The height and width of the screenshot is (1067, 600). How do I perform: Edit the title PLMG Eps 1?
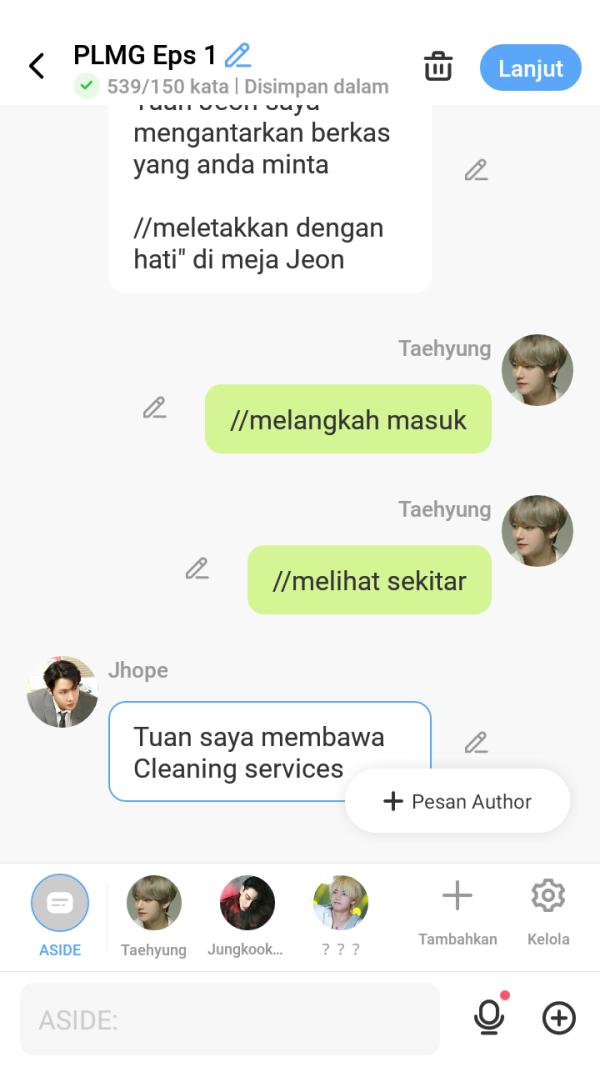238,55
